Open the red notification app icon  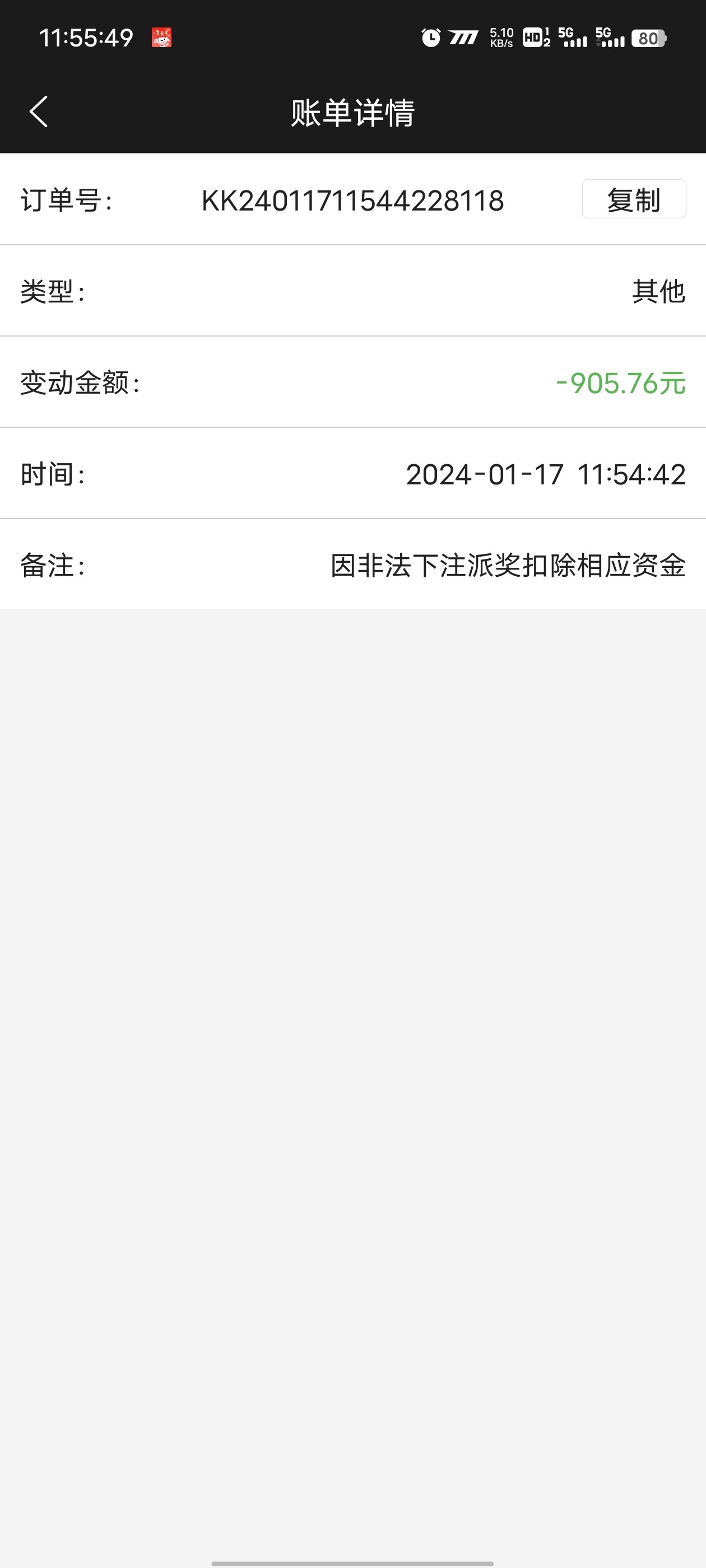pos(161,38)
